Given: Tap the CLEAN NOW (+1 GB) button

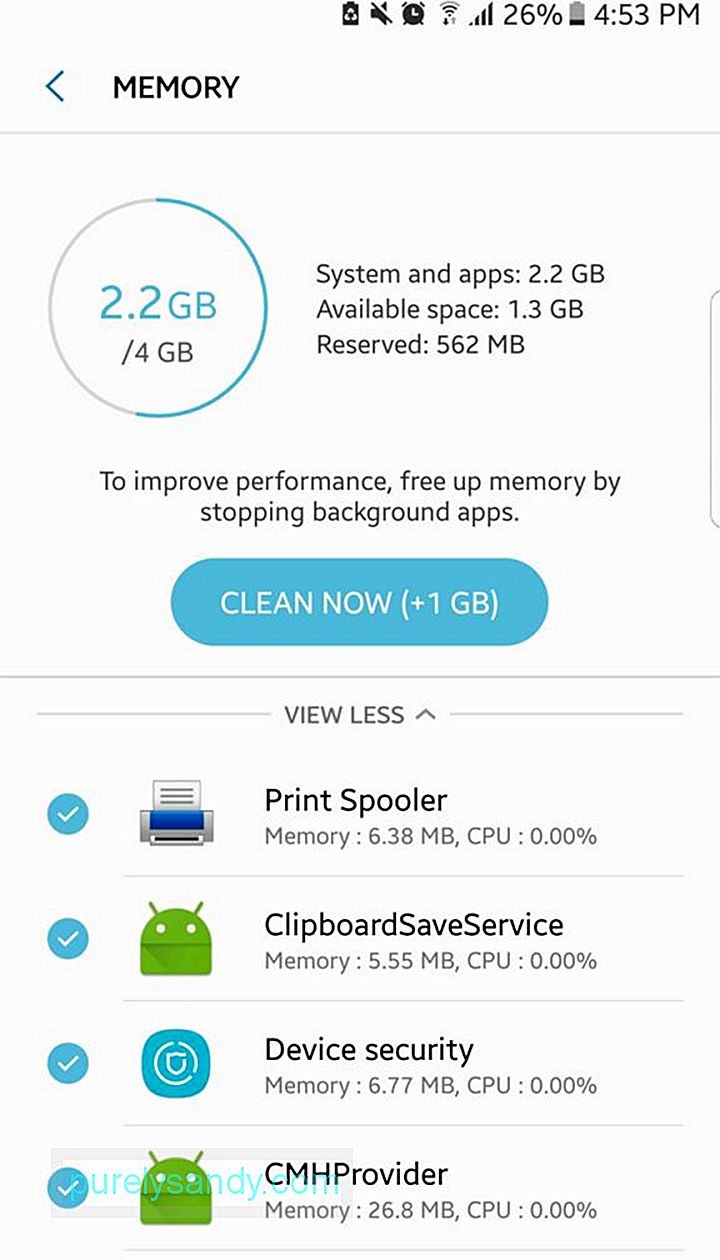Looking at the screenshot, I should point(359,603).
